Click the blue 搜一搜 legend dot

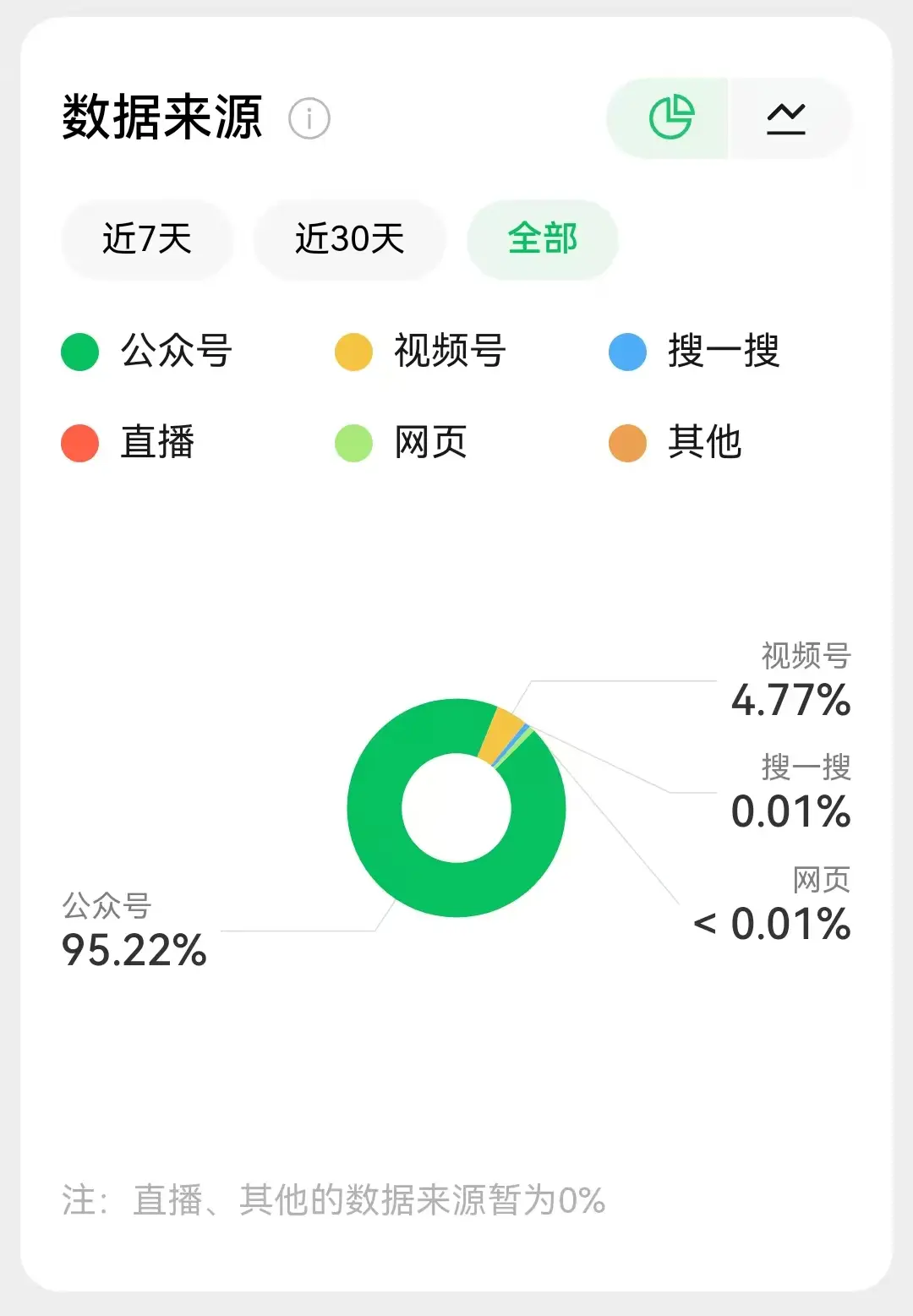point(628,352)
